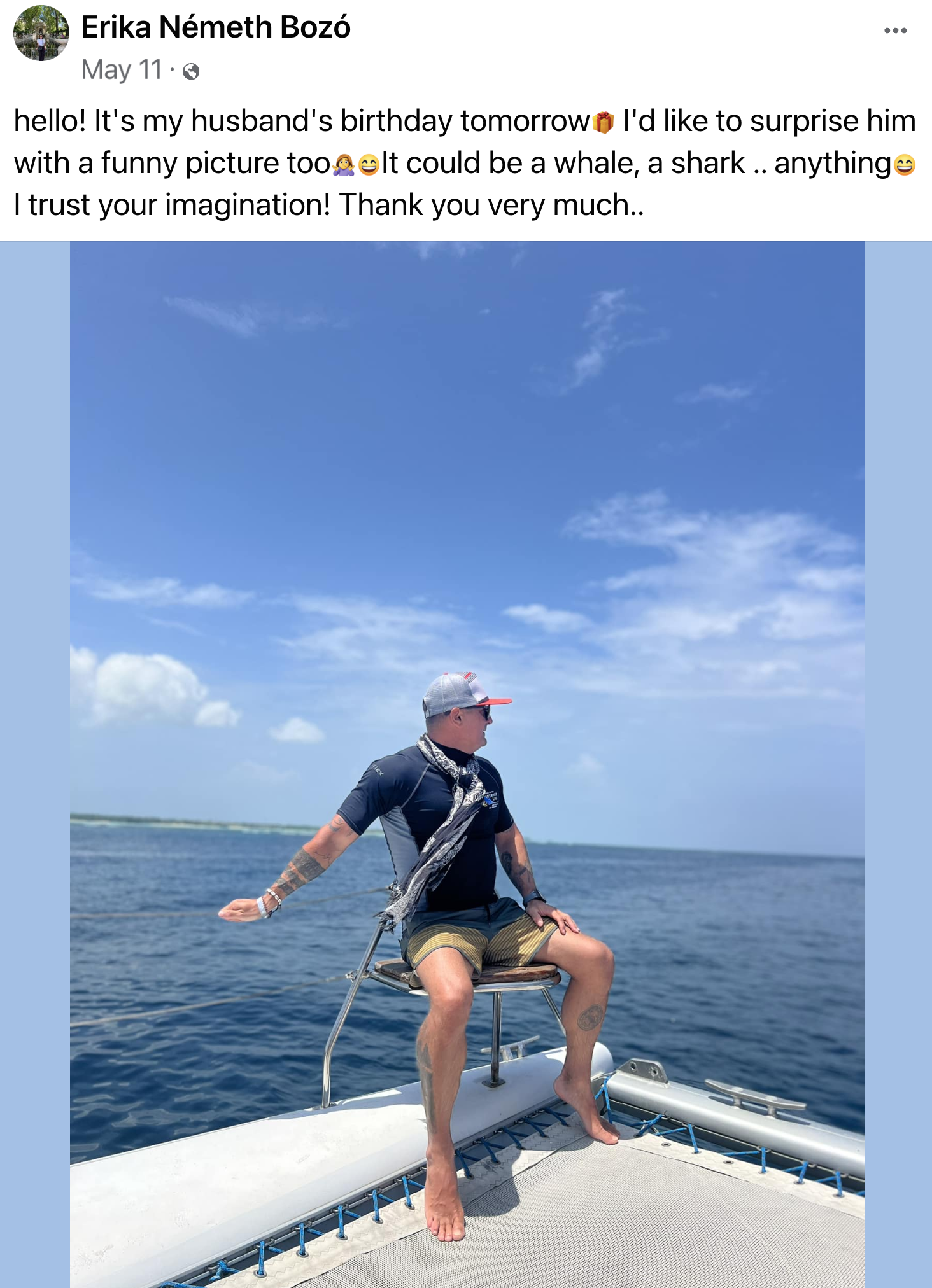This screenshot has width=932, height=1288.
Task: Open the photo of man on boat
Action: click(x=467, y=764)
